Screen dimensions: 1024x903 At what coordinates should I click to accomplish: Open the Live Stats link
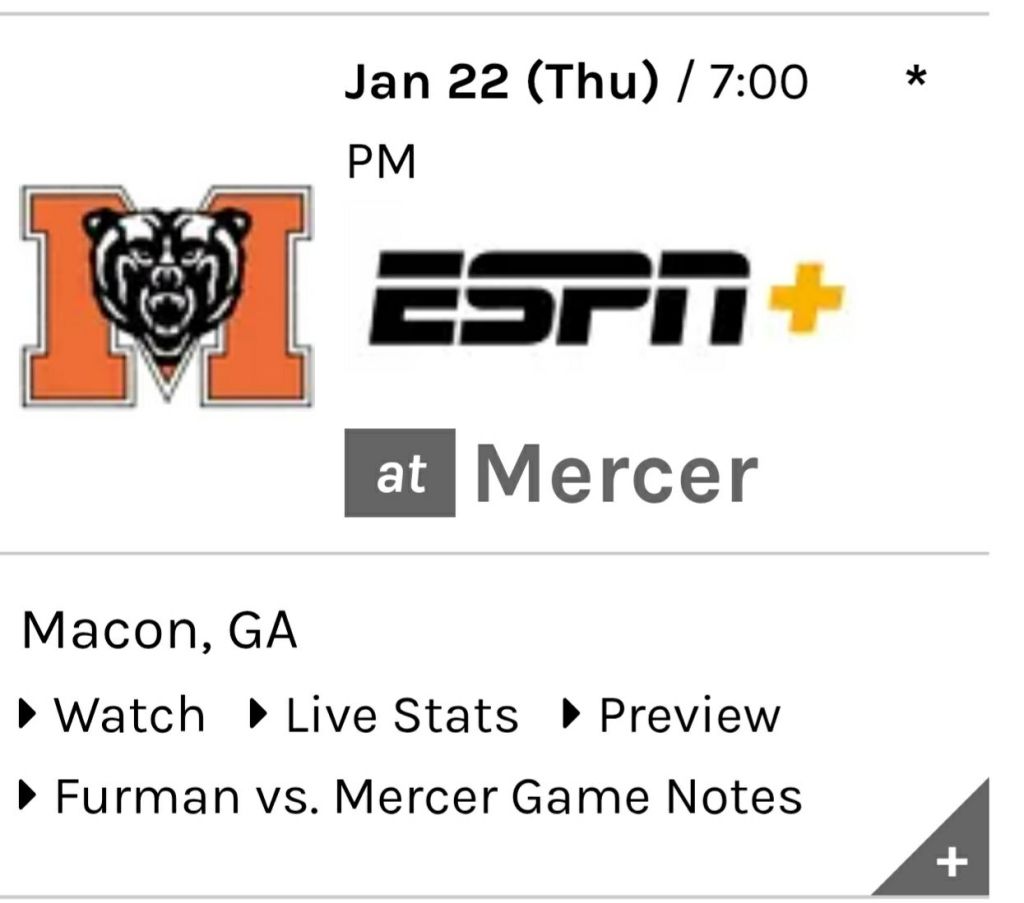point(400,716)
